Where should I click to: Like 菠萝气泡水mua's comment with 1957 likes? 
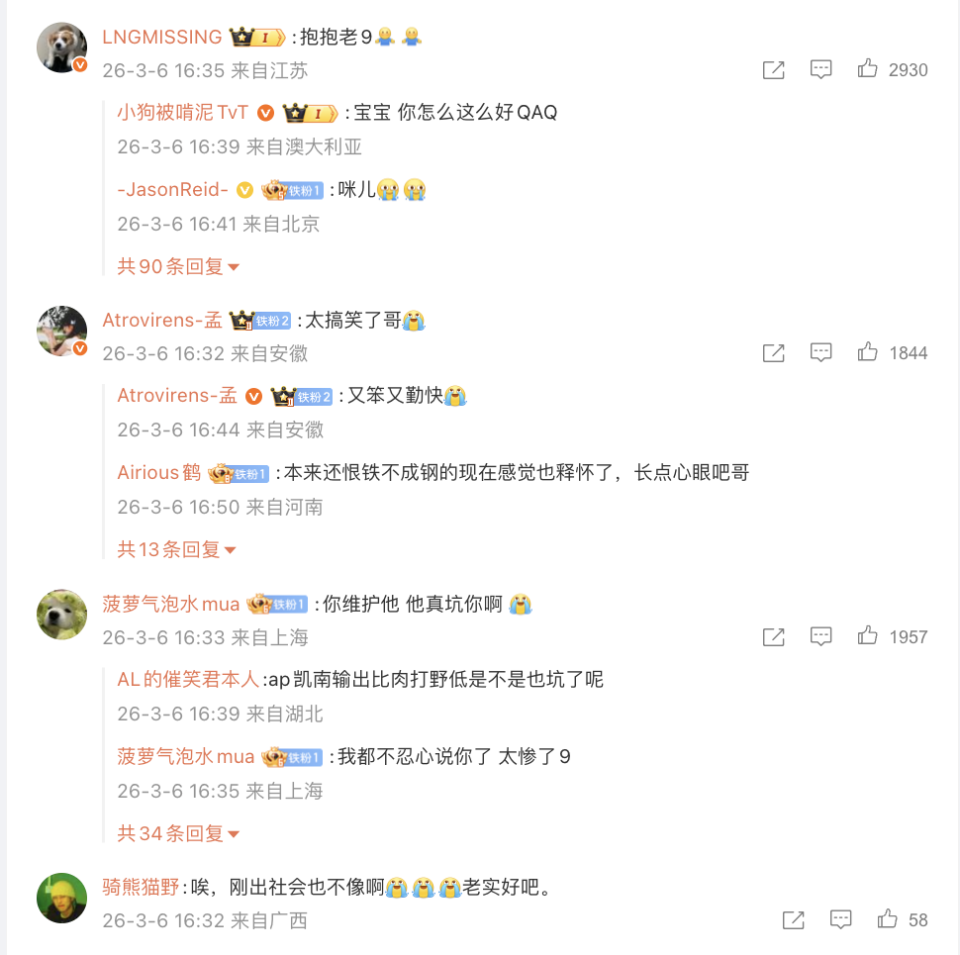[867, 636]
